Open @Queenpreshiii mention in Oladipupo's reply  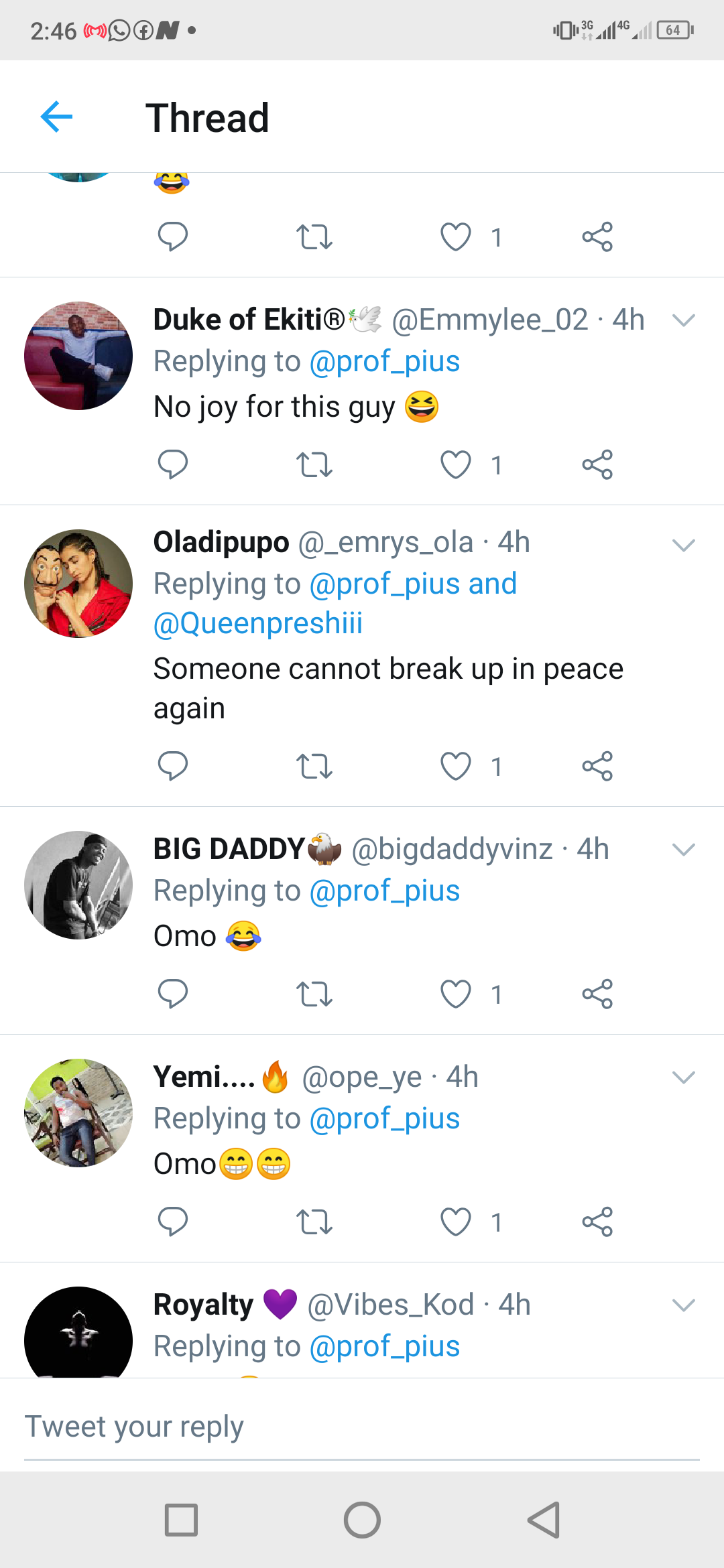click(258, 623)
